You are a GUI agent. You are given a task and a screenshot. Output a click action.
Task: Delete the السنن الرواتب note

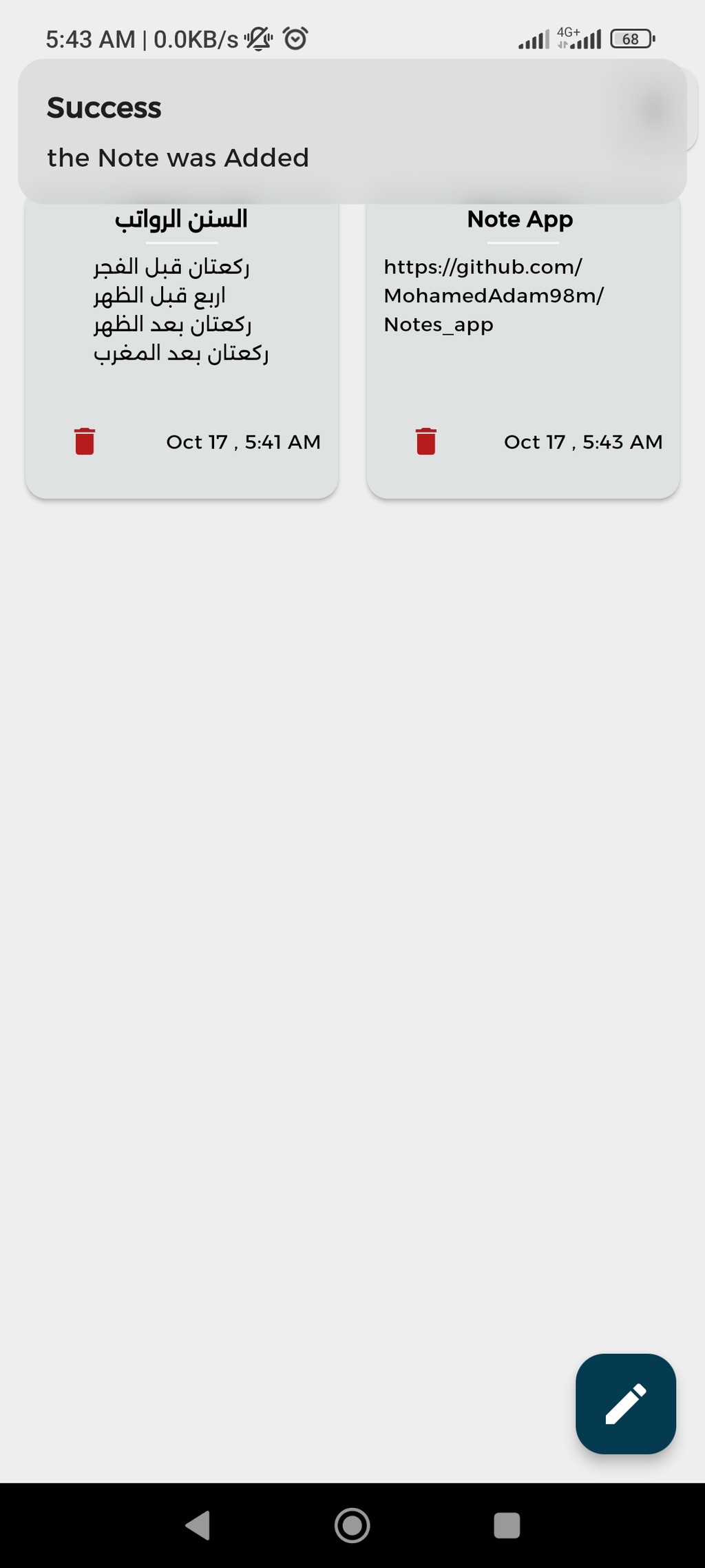85,442
